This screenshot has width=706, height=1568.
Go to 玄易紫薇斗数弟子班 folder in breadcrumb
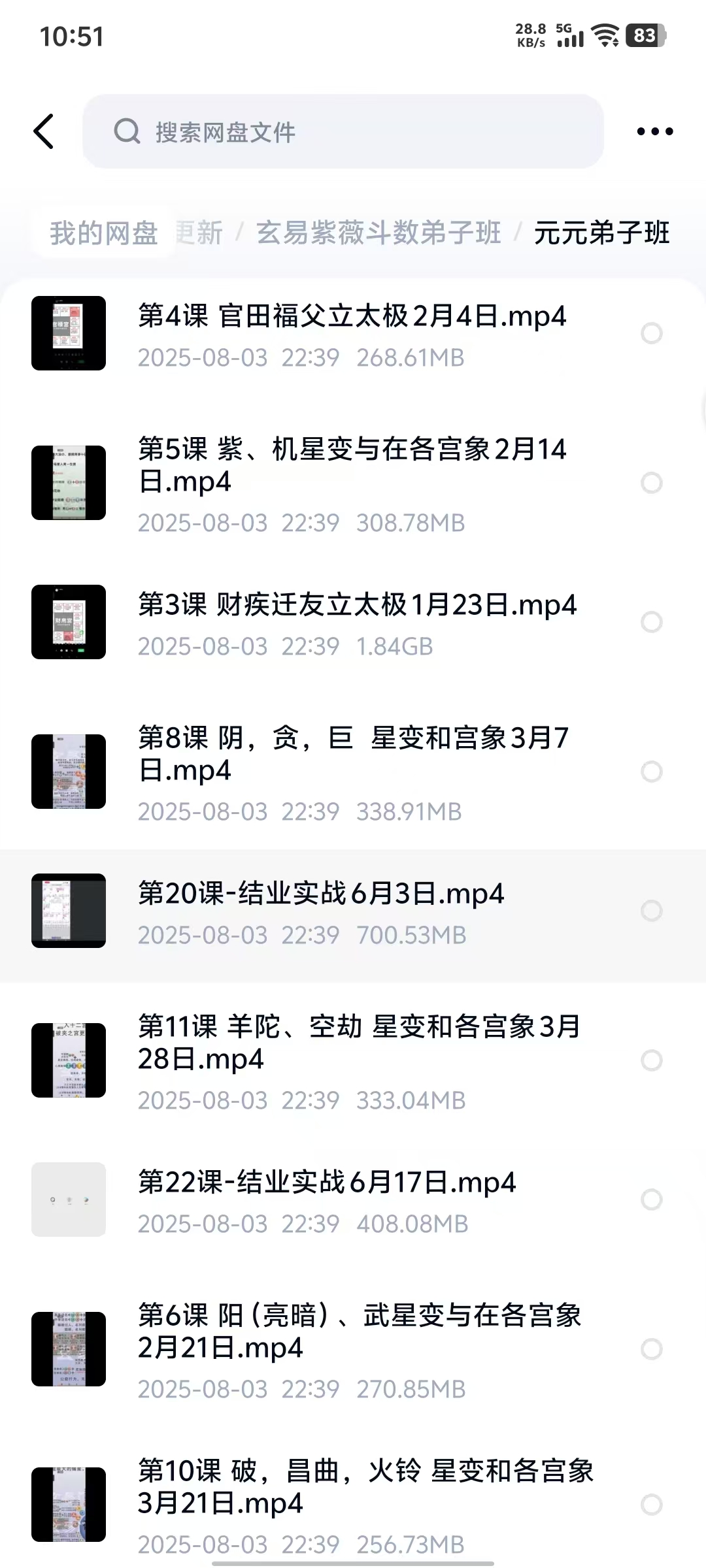tap(378, 233)
